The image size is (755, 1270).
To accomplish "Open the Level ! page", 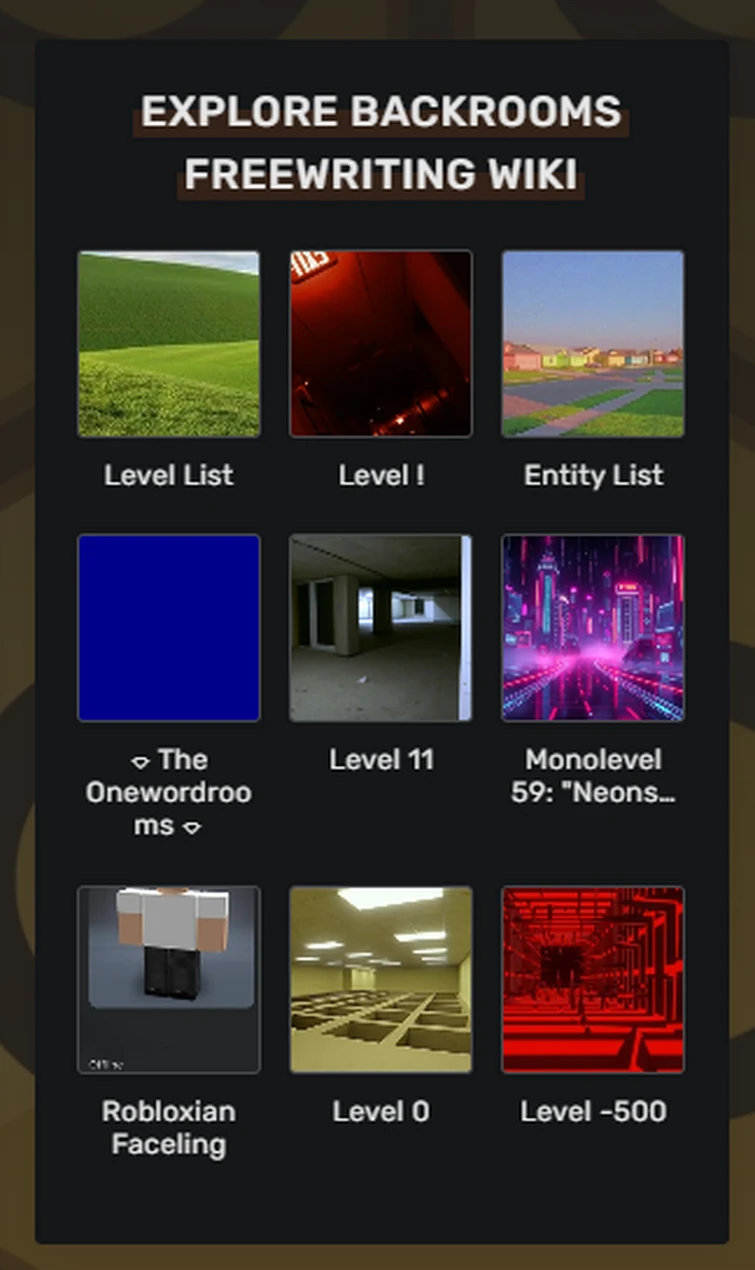I will [381, 344].
